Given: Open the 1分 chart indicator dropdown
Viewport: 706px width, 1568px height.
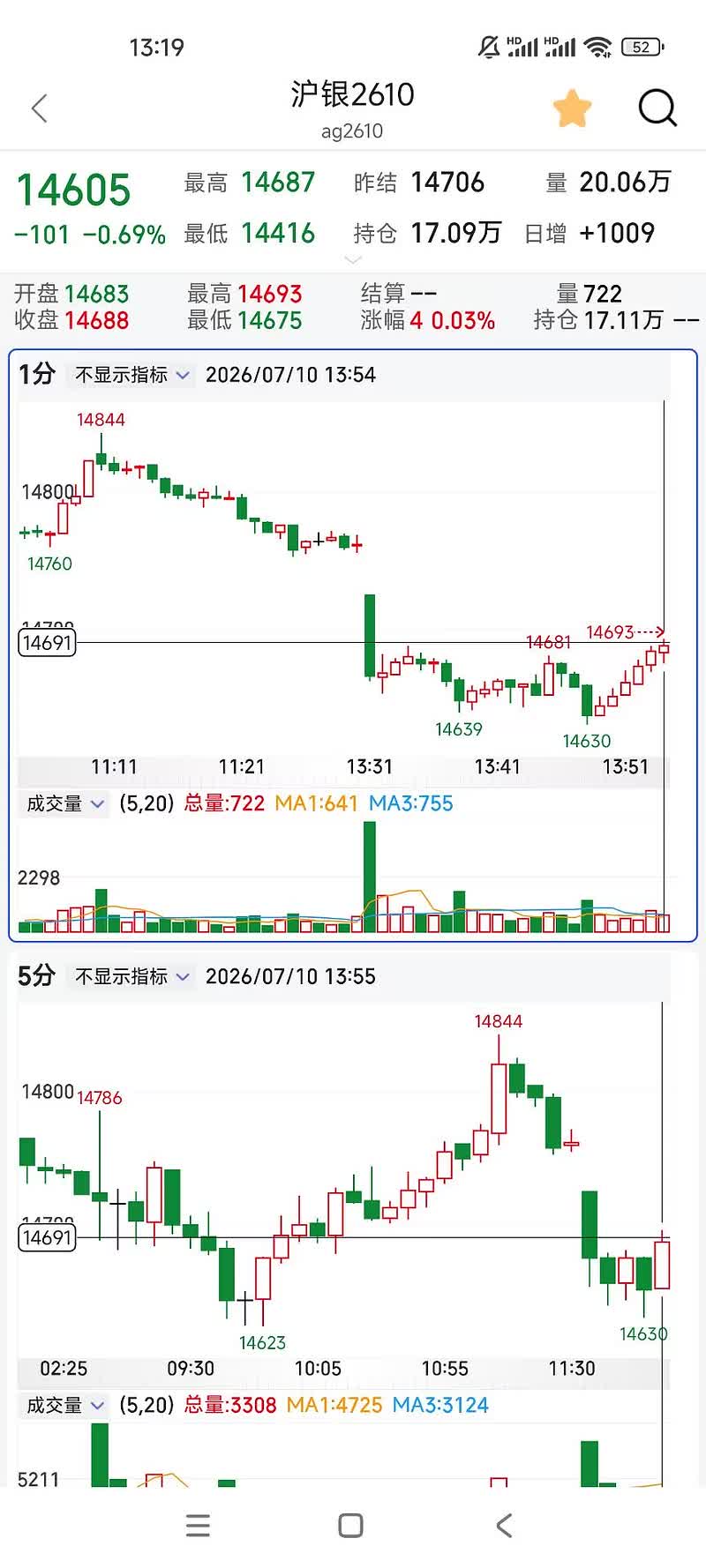Looking at the screenshot, I should pyautogui.click(x=132, y=375).
